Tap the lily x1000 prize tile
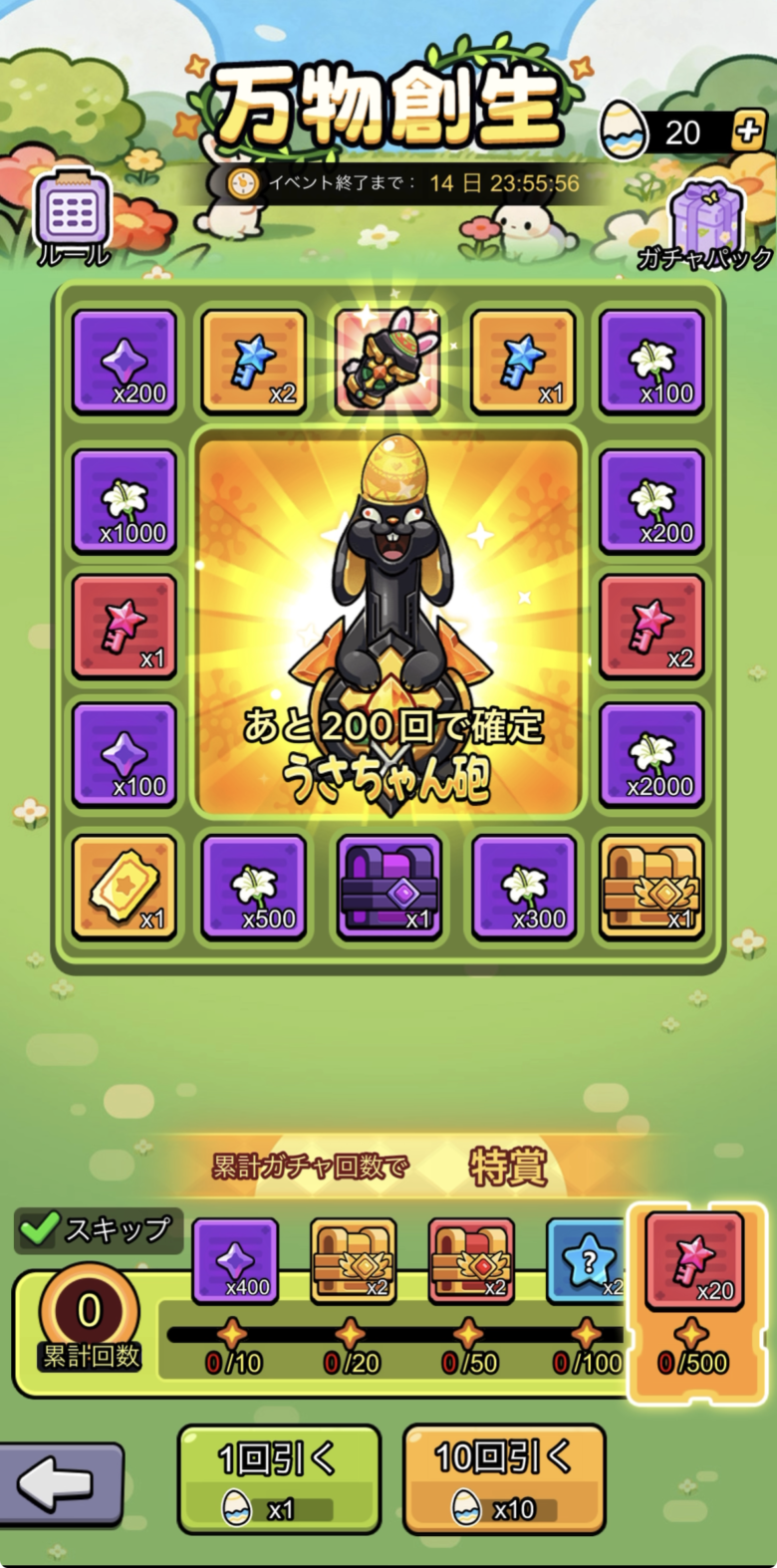The image size is (777, 1568). point(125,501)
